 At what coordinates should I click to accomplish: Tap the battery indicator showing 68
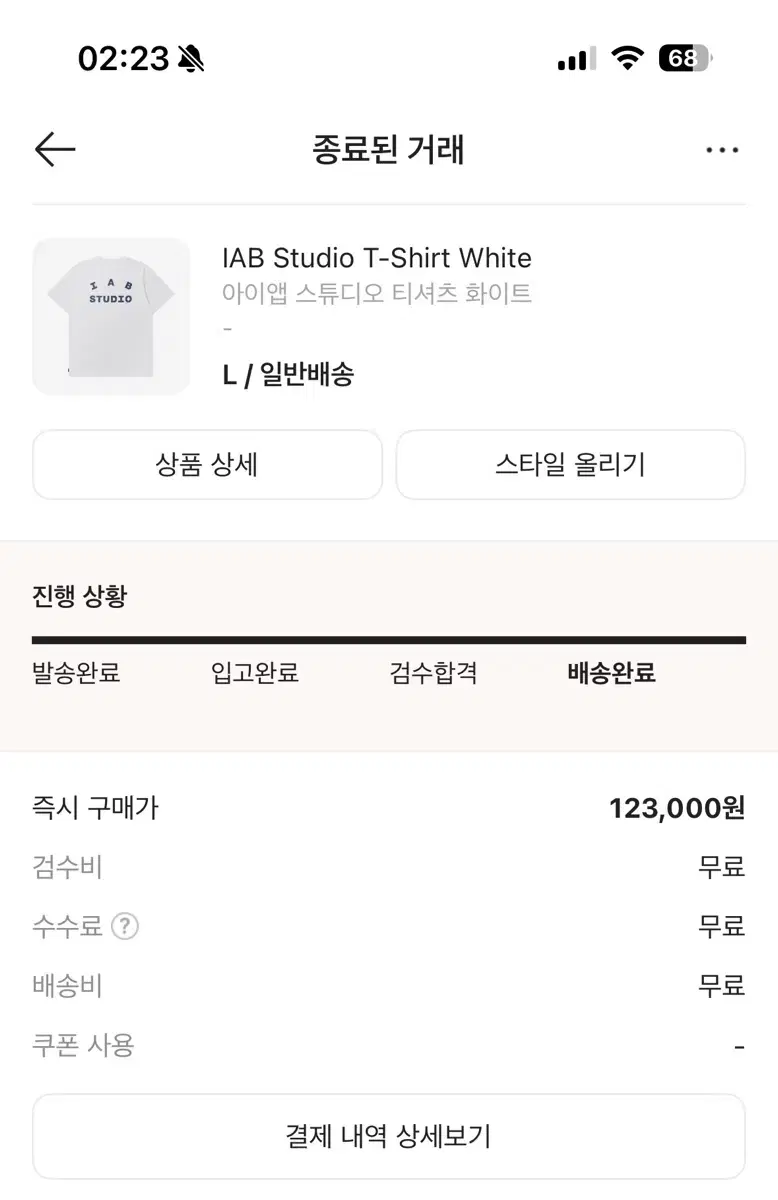point(685,58)
